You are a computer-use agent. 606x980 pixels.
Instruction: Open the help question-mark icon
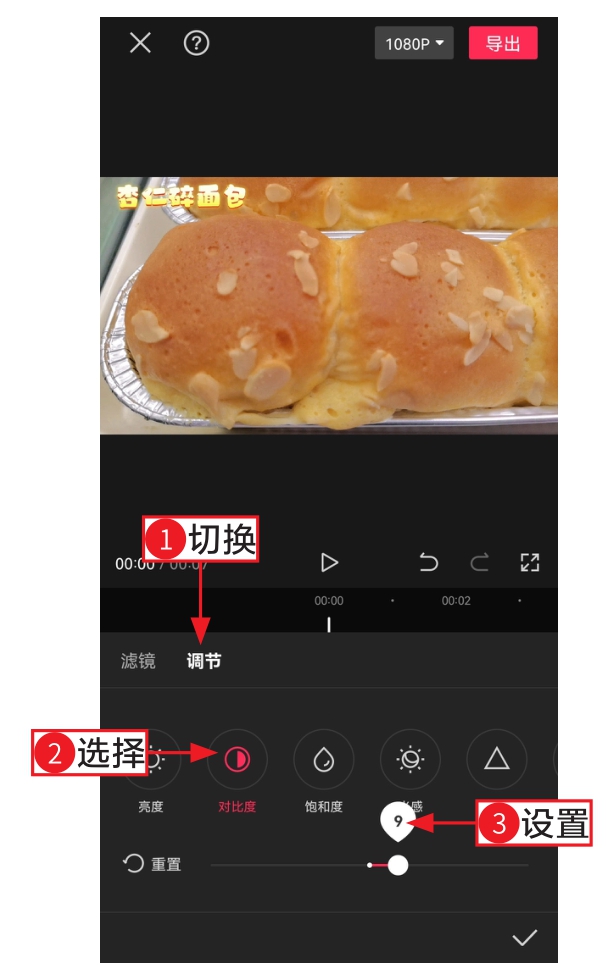197,43
